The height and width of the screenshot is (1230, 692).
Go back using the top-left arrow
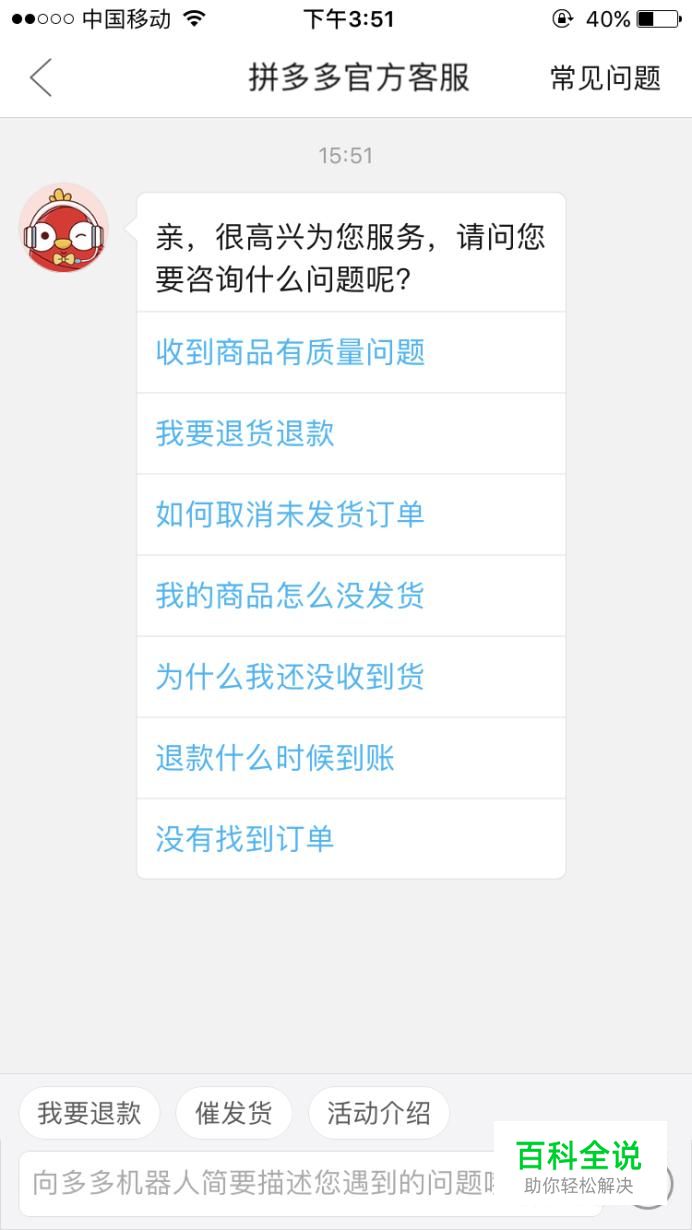click(x=41, y=78)
